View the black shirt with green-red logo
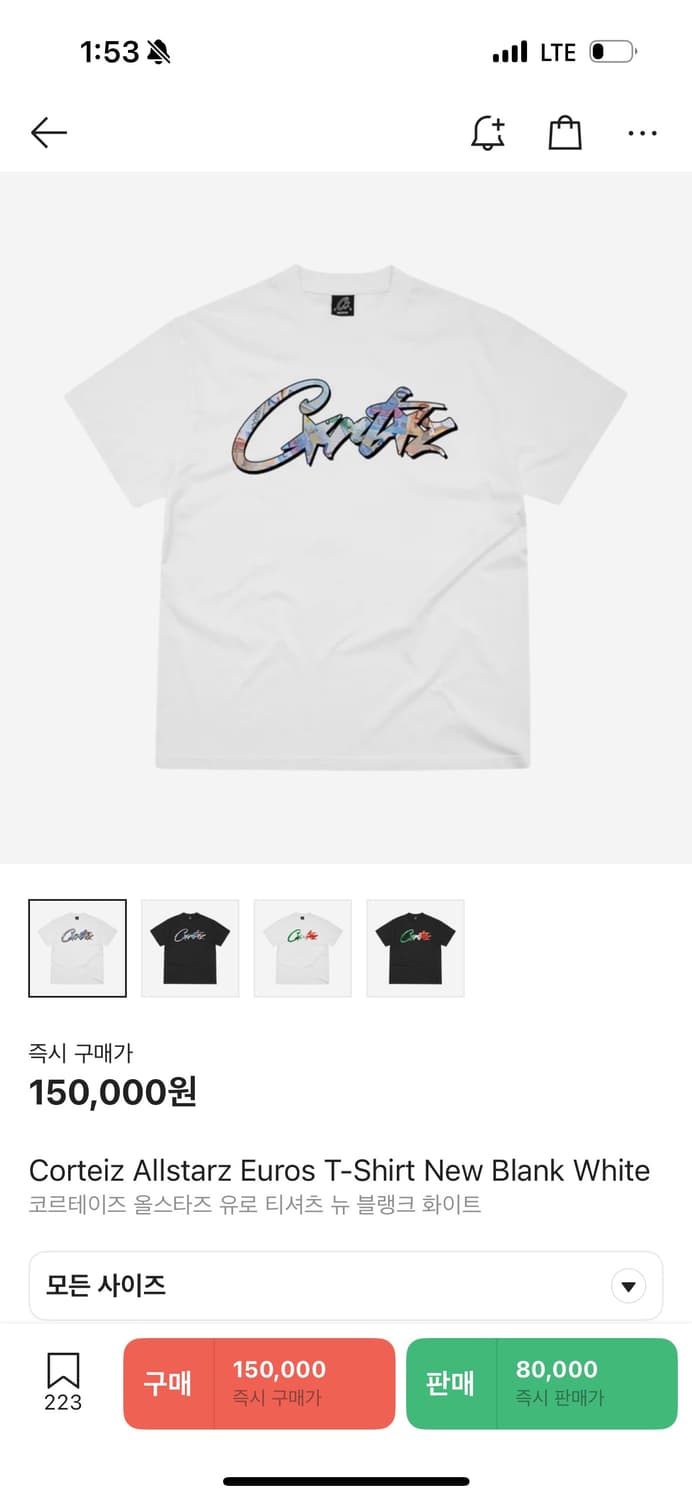Screen dimensions: 692x1500 tap(415, 948)
